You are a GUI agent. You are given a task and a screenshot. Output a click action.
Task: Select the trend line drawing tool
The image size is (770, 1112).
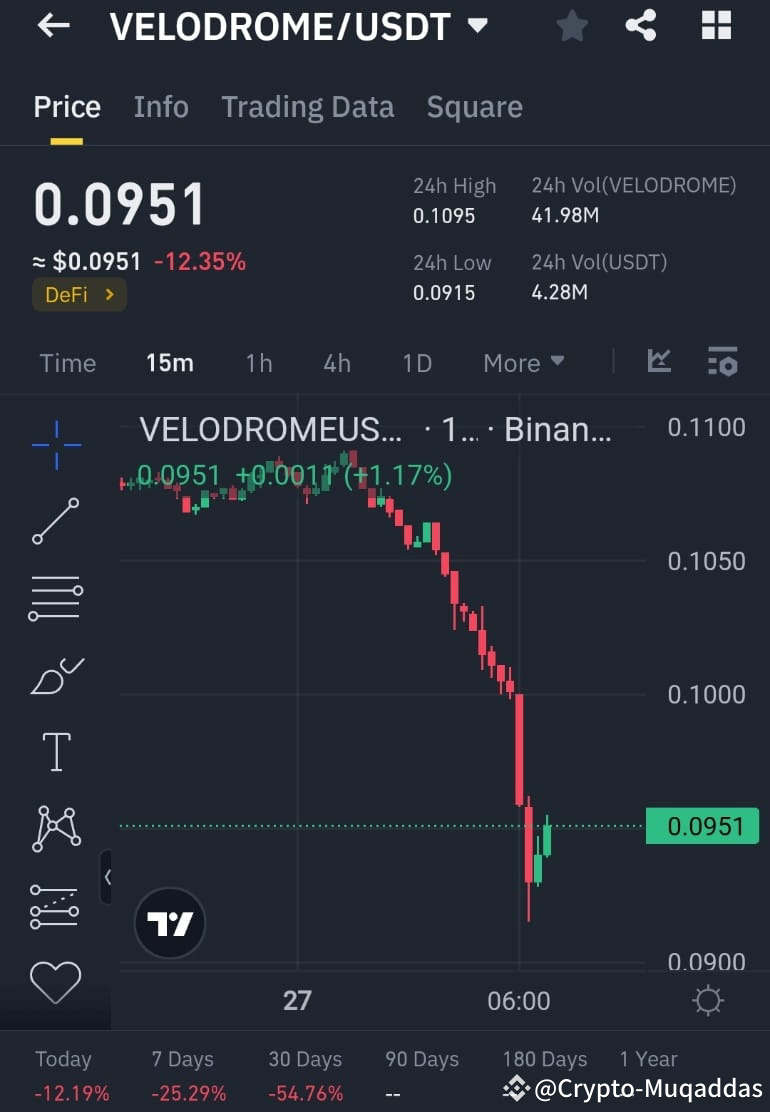(55, 522)
